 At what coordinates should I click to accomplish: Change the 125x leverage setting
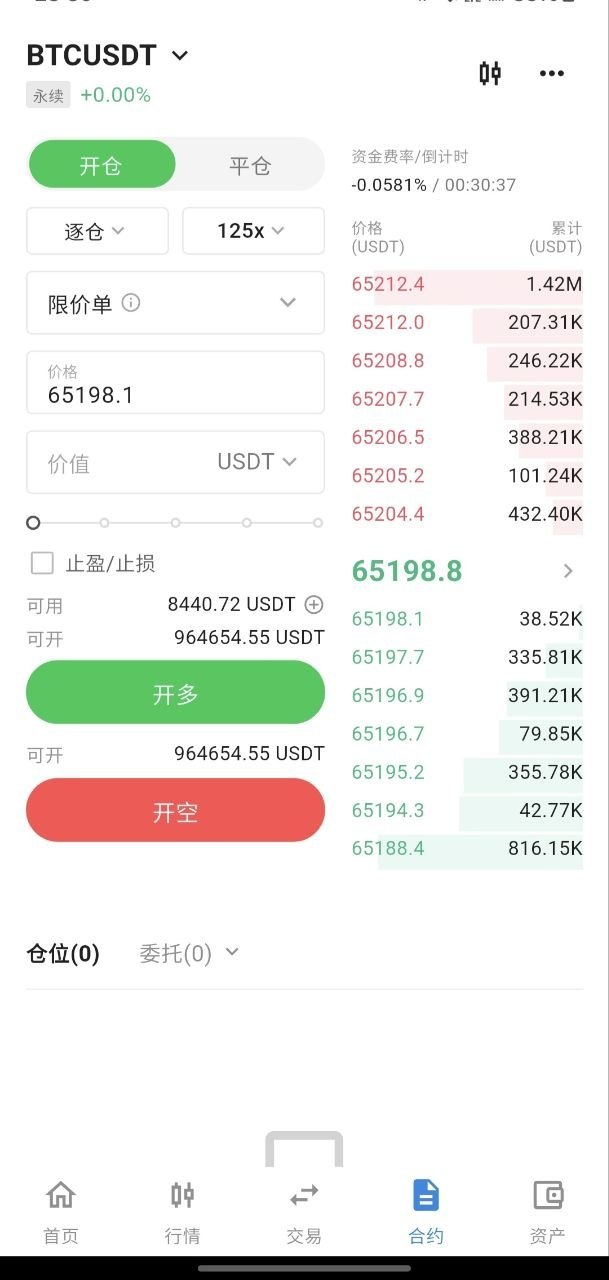point(253,231)
